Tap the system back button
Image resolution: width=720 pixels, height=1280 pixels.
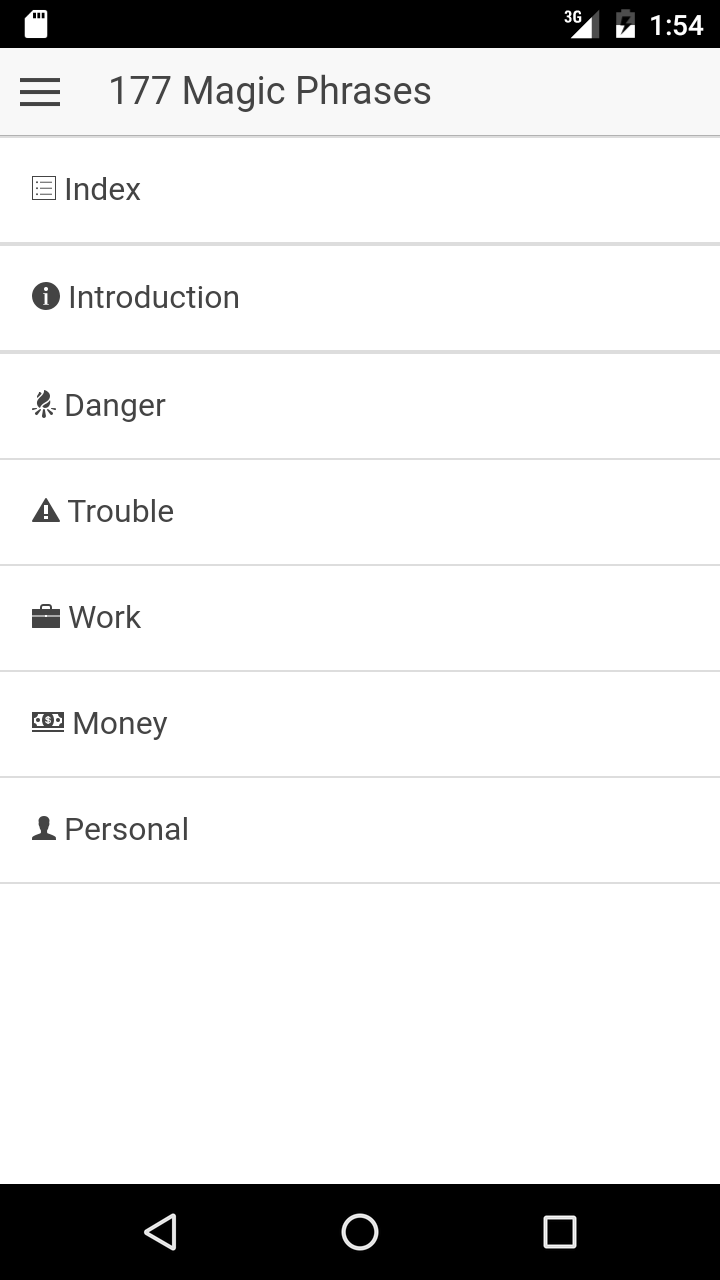pyautogui.click(x=160, y=1232)
